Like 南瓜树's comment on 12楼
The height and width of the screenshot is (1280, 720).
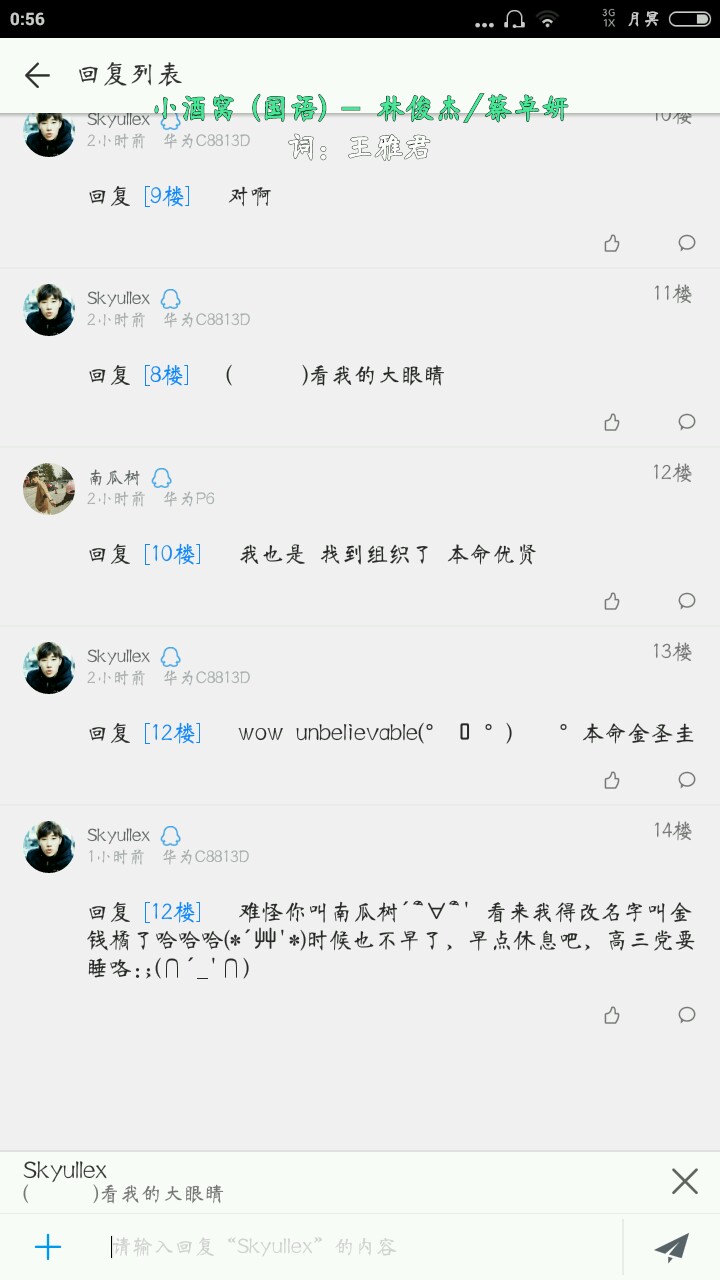(x=612, y=601)
